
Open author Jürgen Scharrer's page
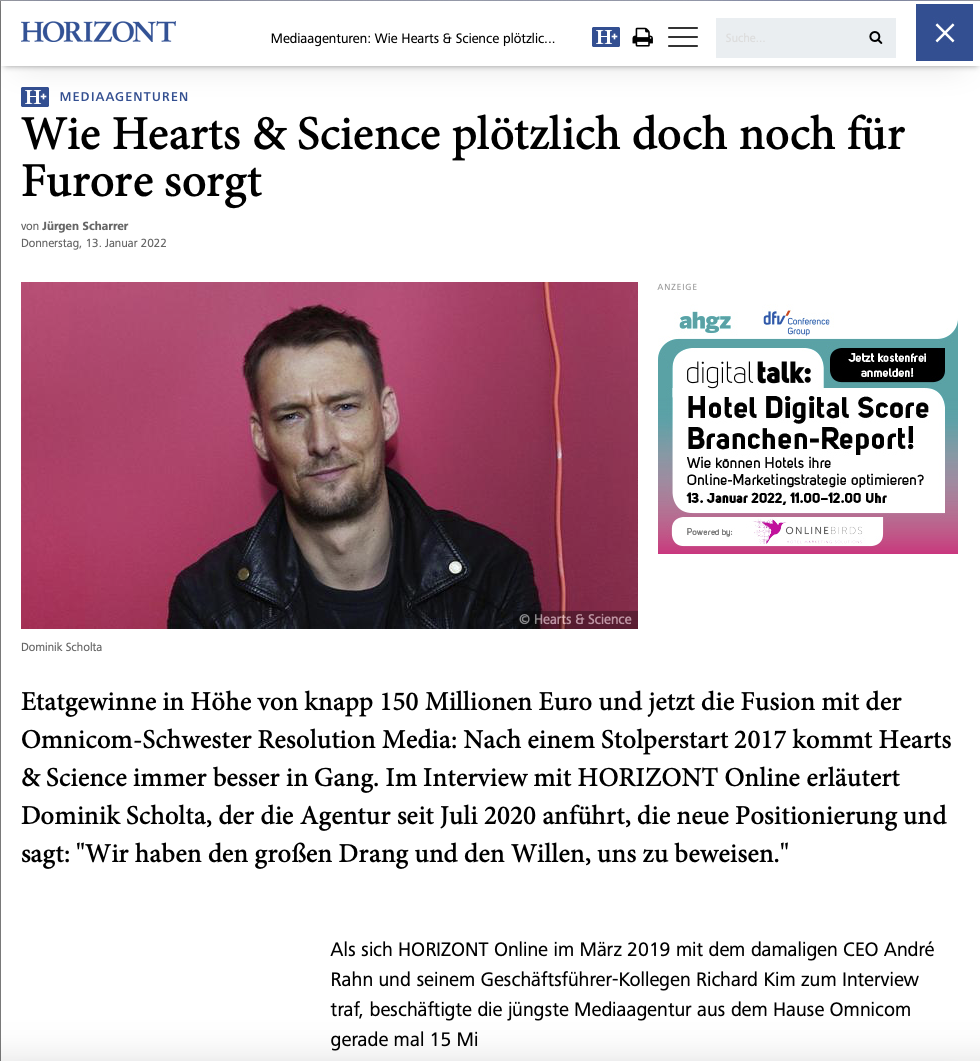pos(85,226)
